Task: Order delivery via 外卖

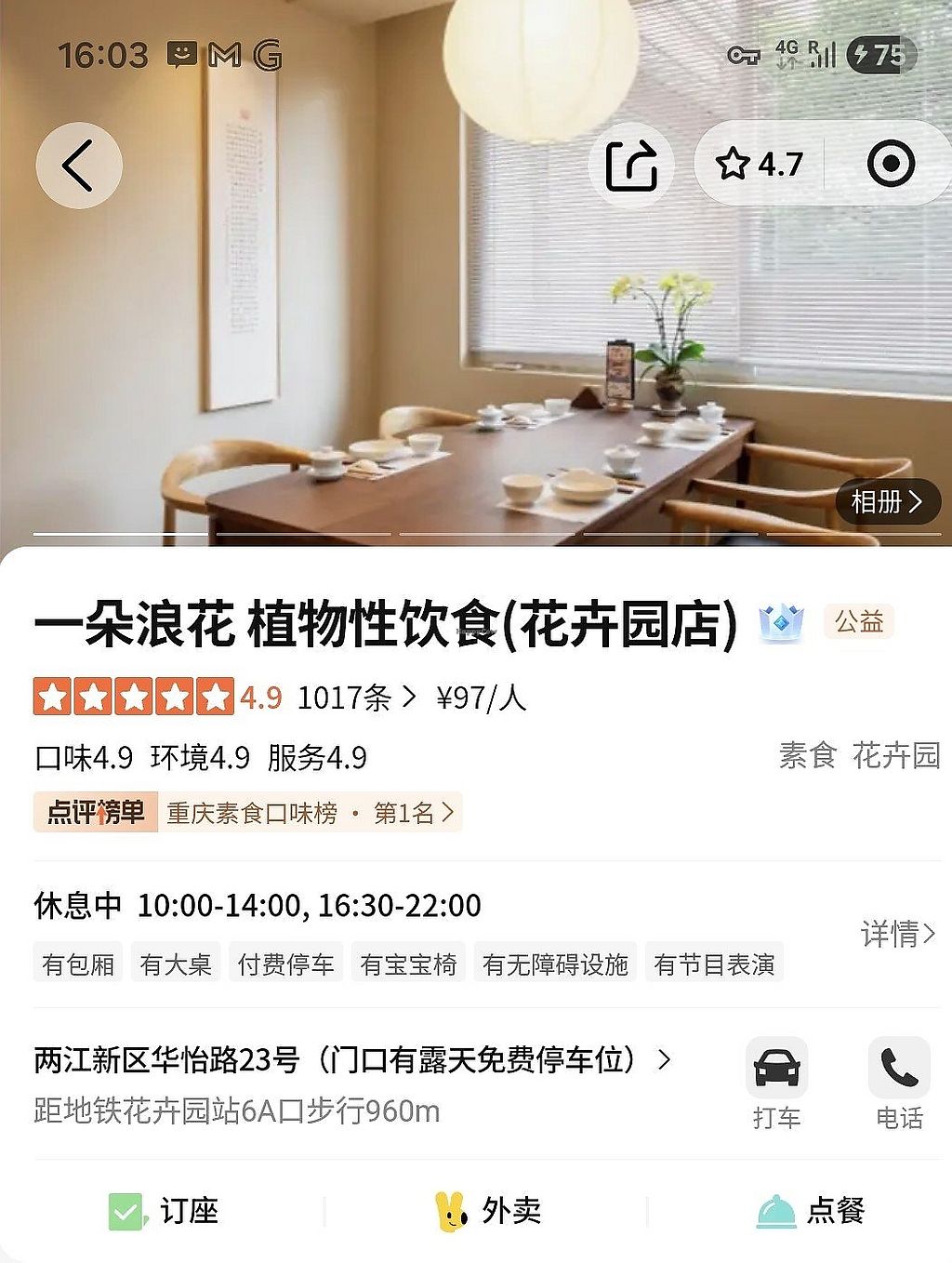Action: [x=488, y=1211]
